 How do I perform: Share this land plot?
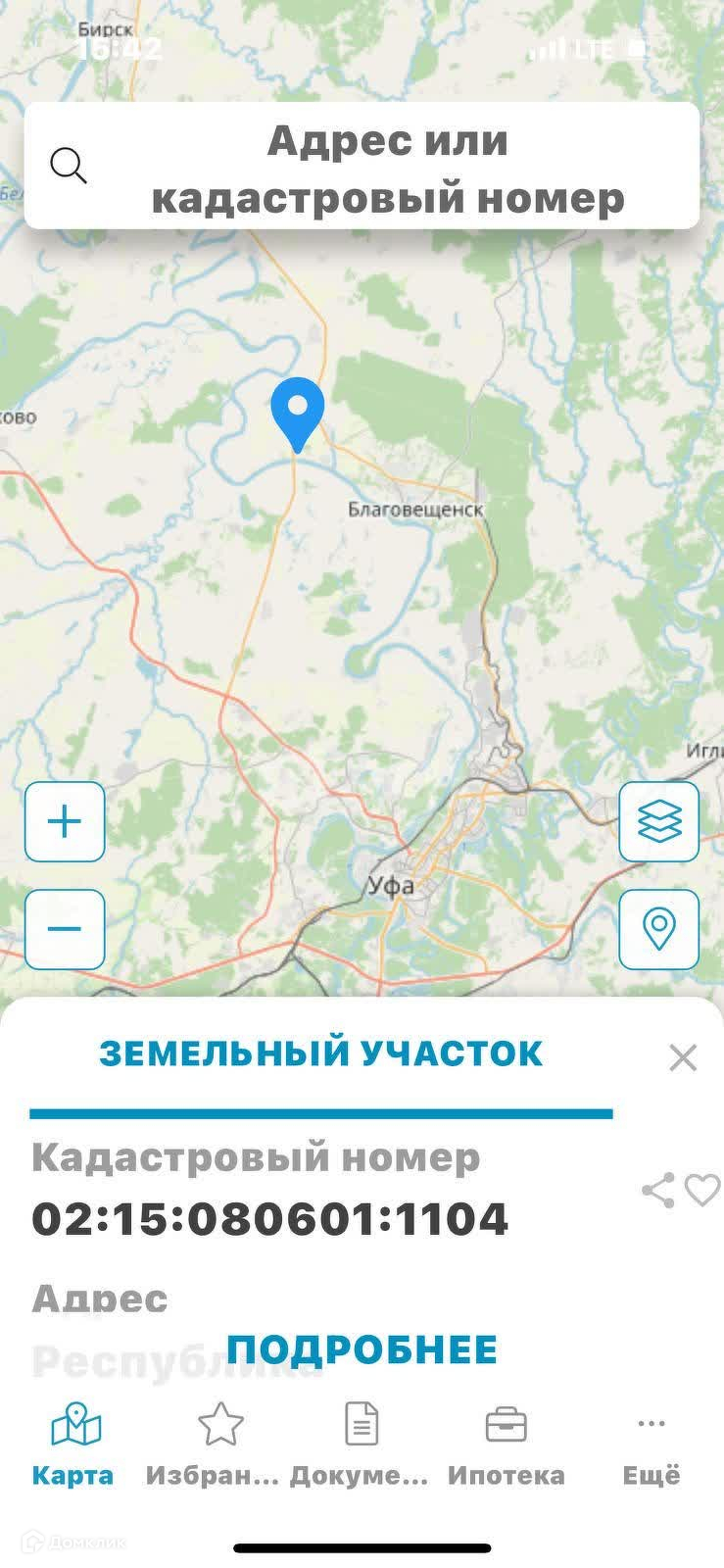coord(657,1190)
